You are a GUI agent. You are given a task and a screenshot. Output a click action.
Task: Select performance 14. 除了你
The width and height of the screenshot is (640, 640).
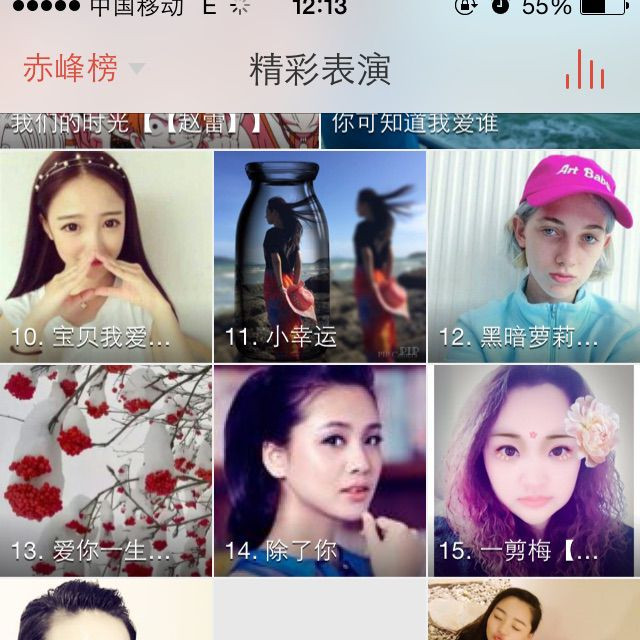320,470
